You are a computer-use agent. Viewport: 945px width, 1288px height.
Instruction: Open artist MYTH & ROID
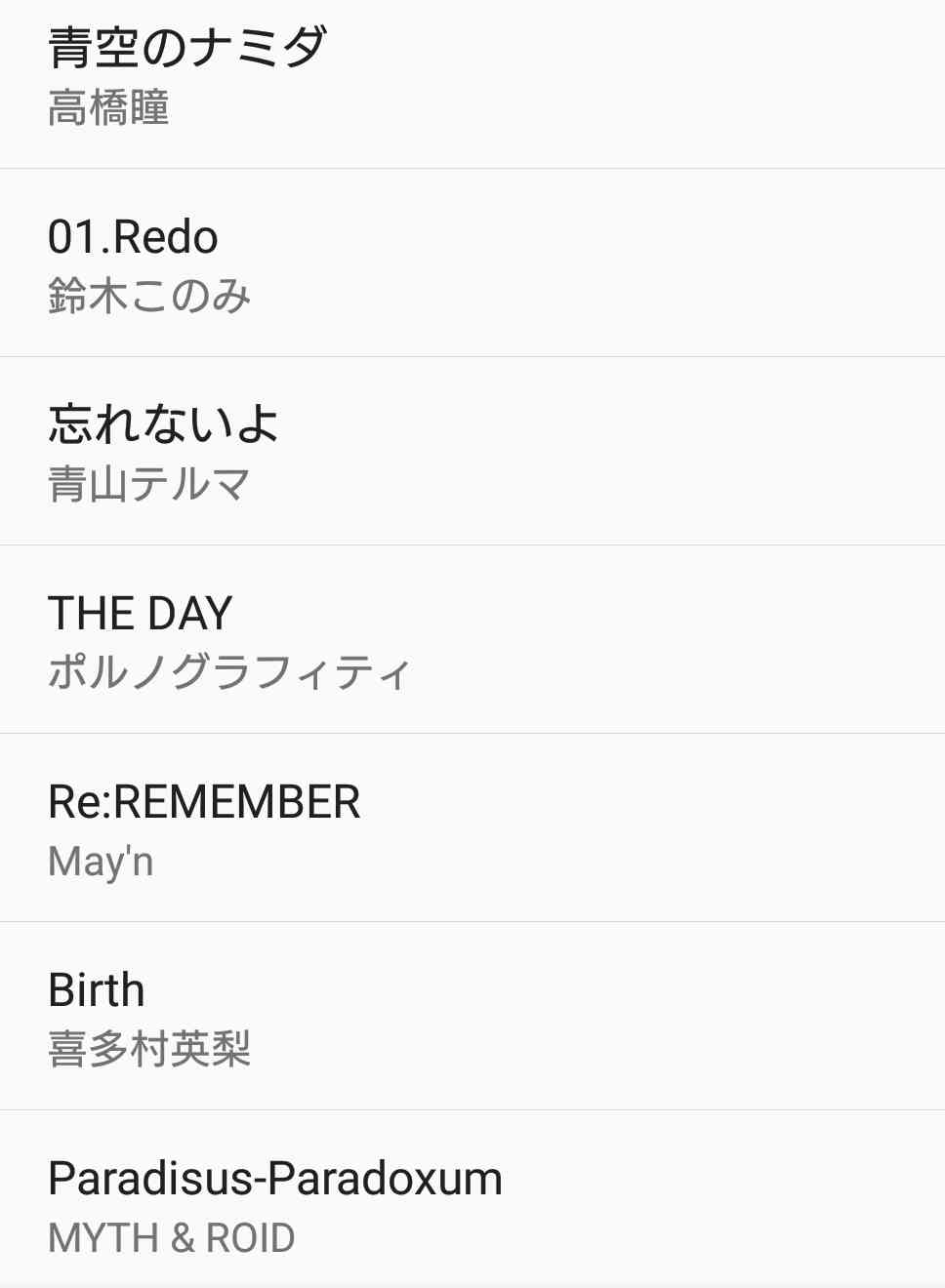[x=171, y=1238]
